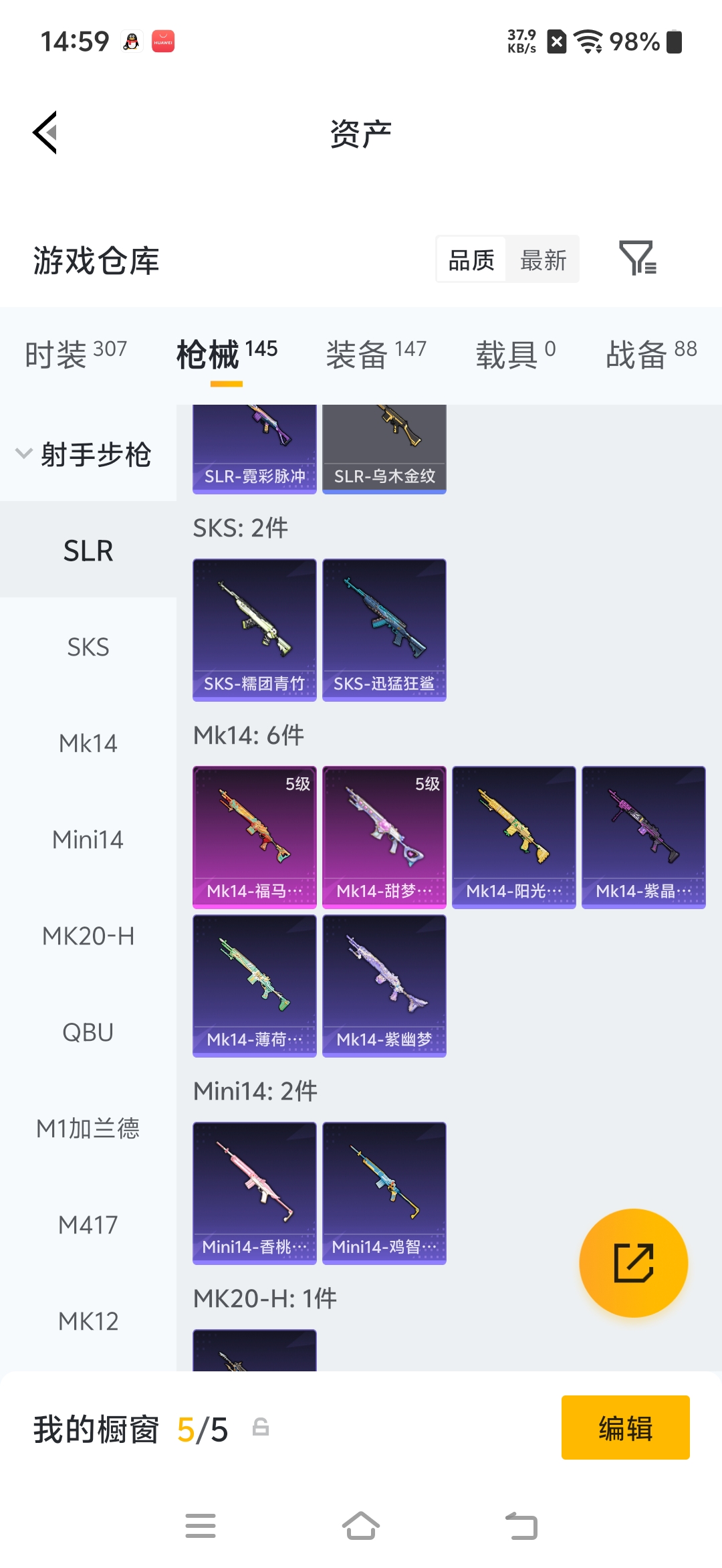Switch sorting to 最新
The image size is (722, 1568).
coord(543,260)
